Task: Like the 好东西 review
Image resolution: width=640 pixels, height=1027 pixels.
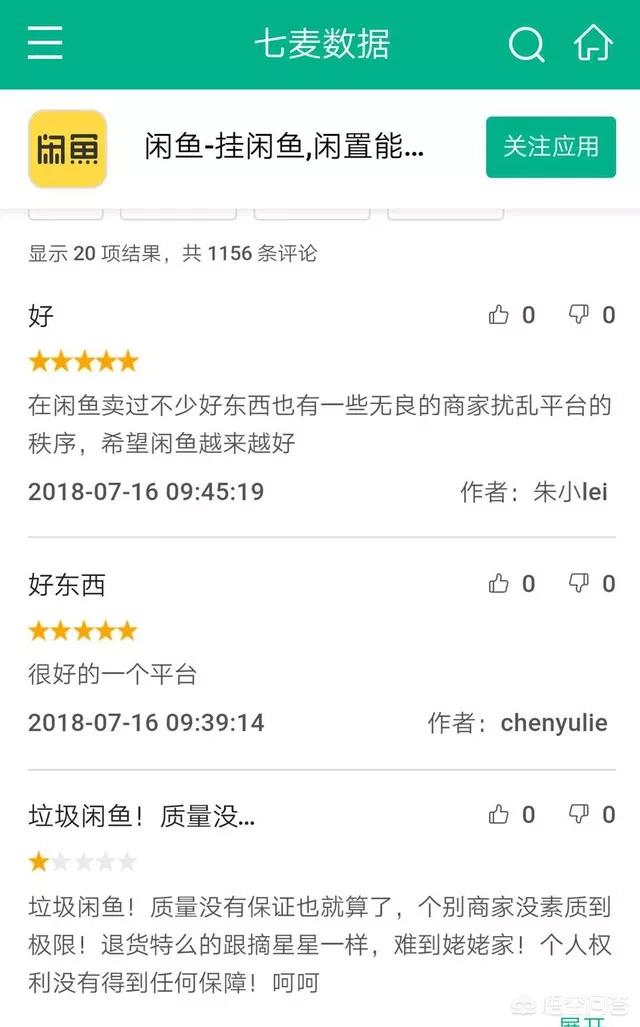Action: tap(499, 584)
